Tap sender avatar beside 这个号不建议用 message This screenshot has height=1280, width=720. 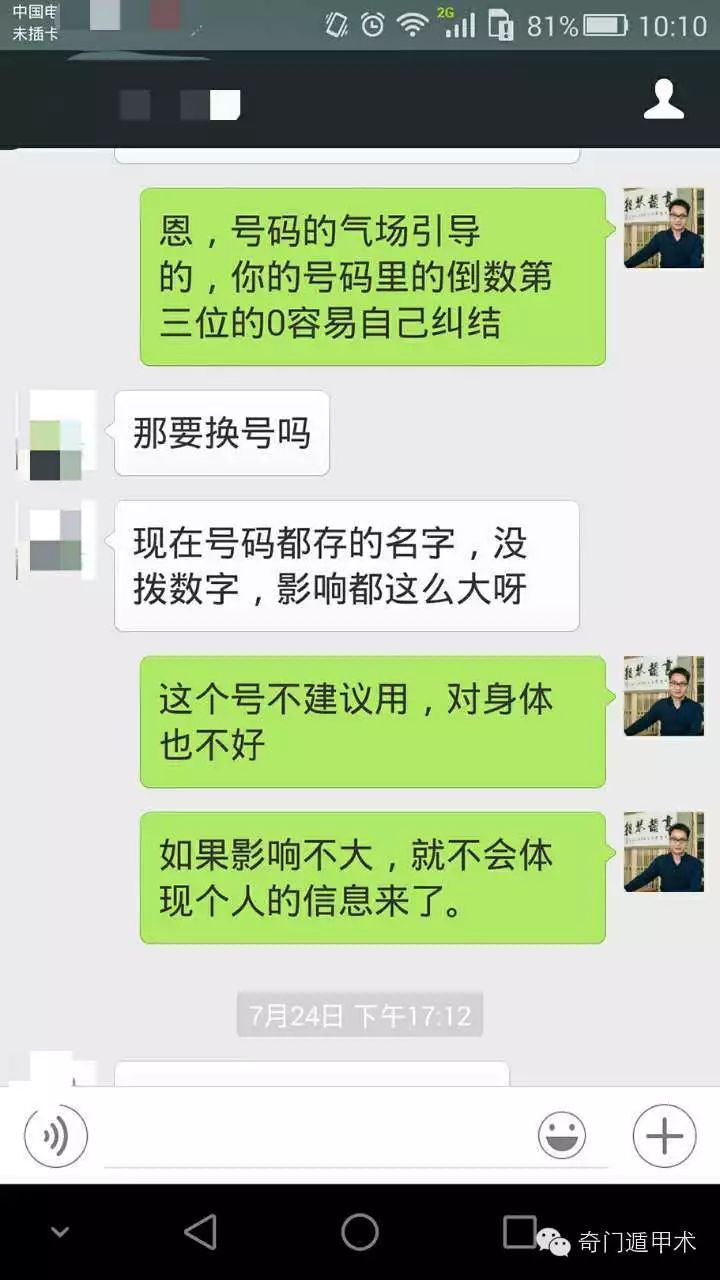[x=663, y=696]
